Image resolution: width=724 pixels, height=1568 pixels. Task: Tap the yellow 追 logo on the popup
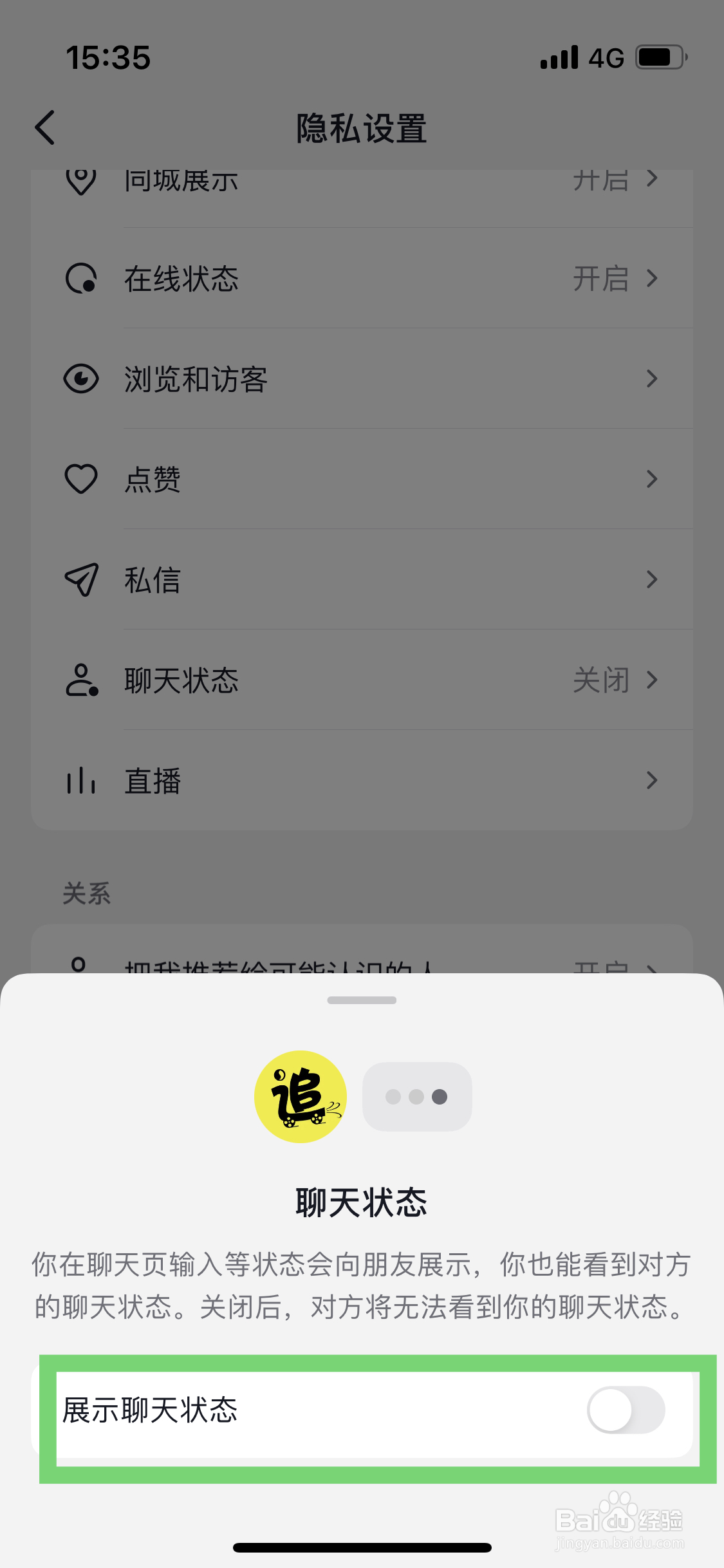(301, 1096)
